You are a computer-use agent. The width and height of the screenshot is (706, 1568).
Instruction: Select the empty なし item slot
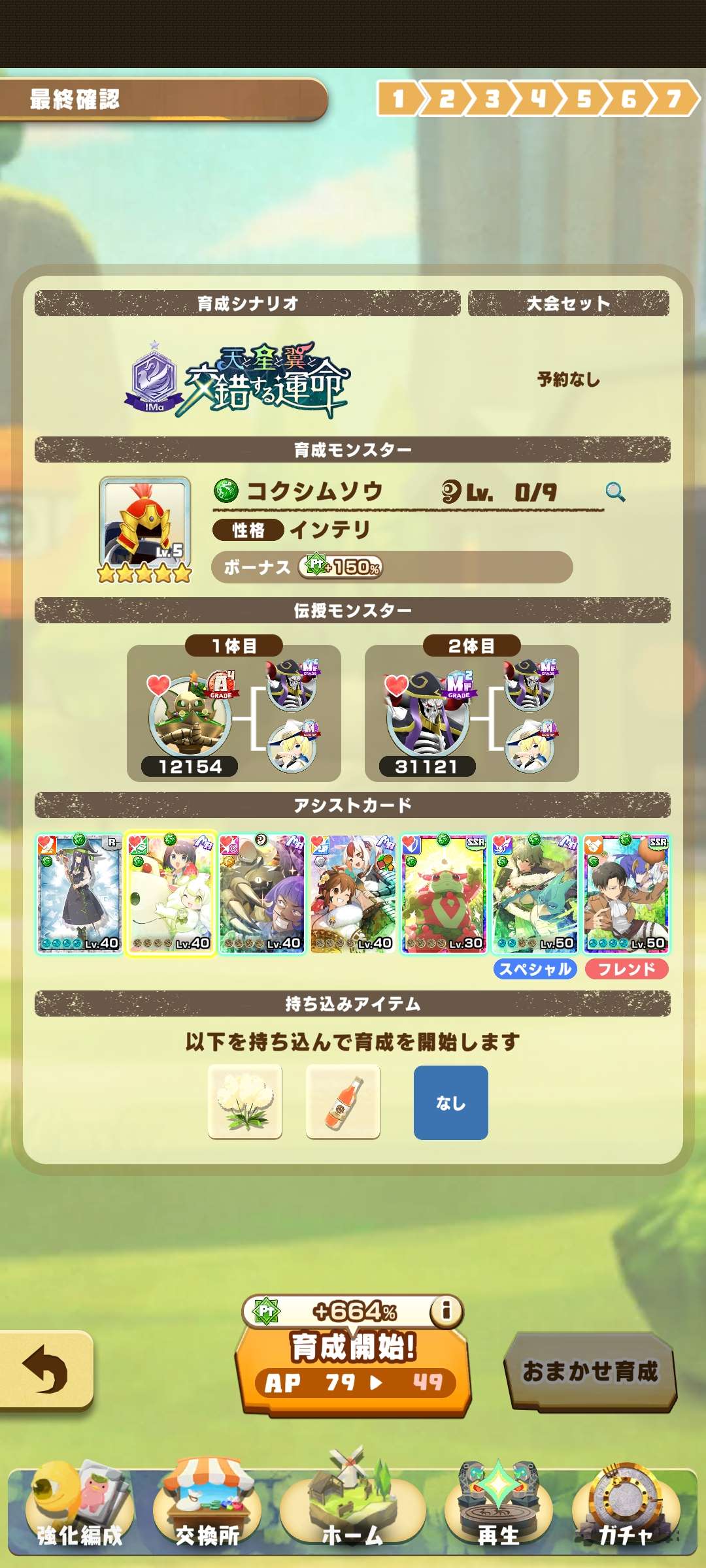point(450,1103)
